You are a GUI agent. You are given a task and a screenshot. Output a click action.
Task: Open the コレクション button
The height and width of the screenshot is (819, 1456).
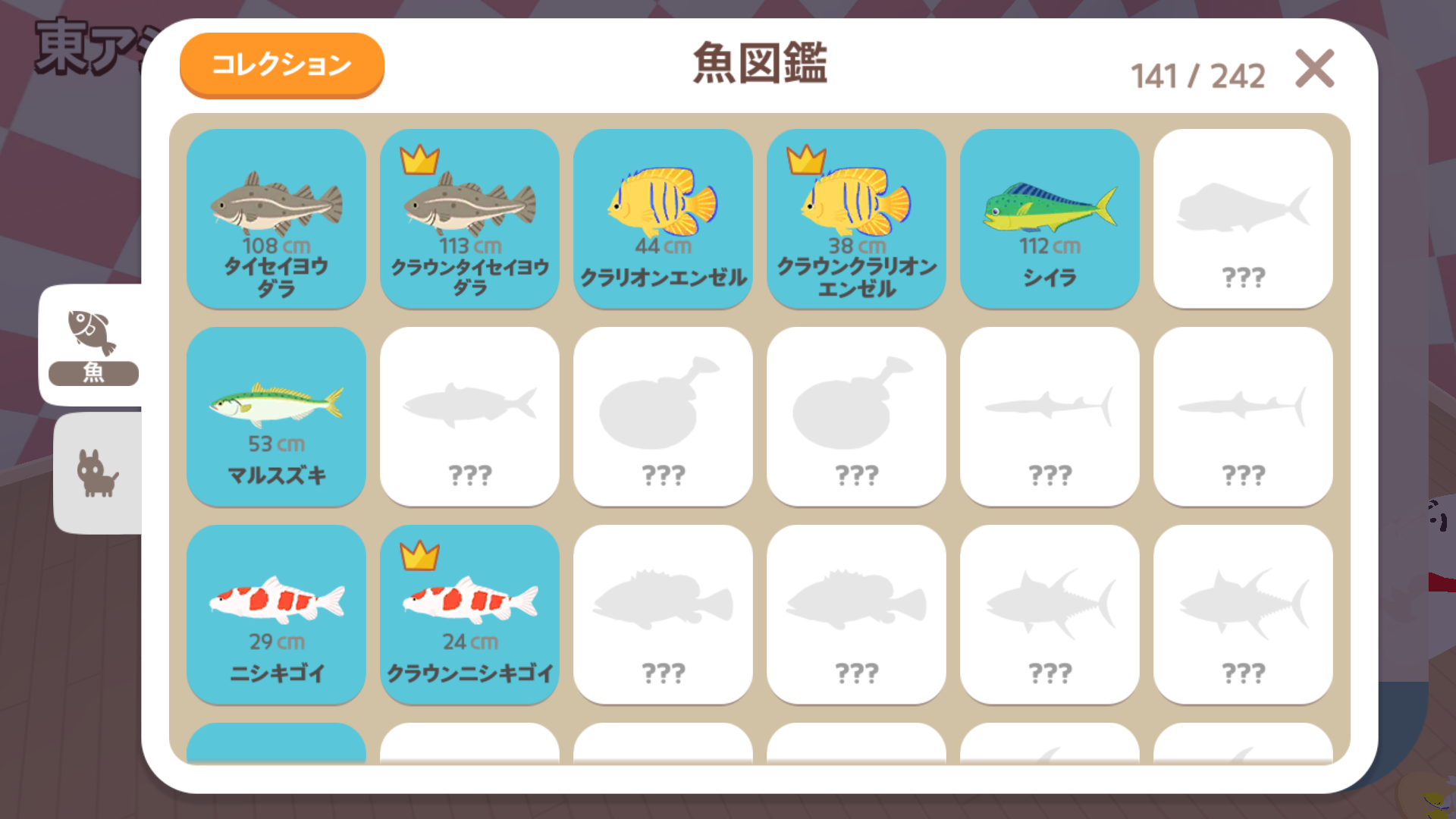[281, 65]
